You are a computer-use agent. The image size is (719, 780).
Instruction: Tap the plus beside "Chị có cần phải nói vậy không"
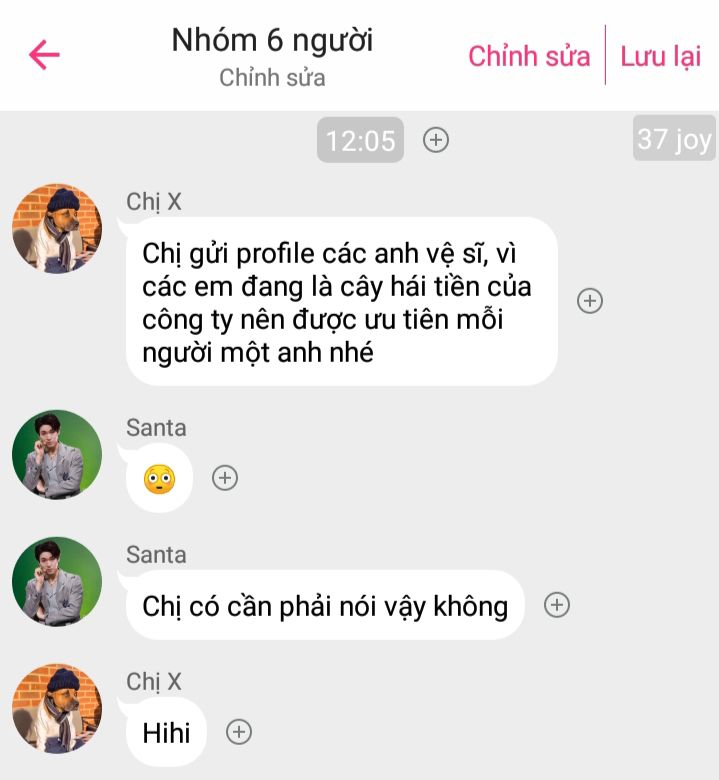coord(556,605)
